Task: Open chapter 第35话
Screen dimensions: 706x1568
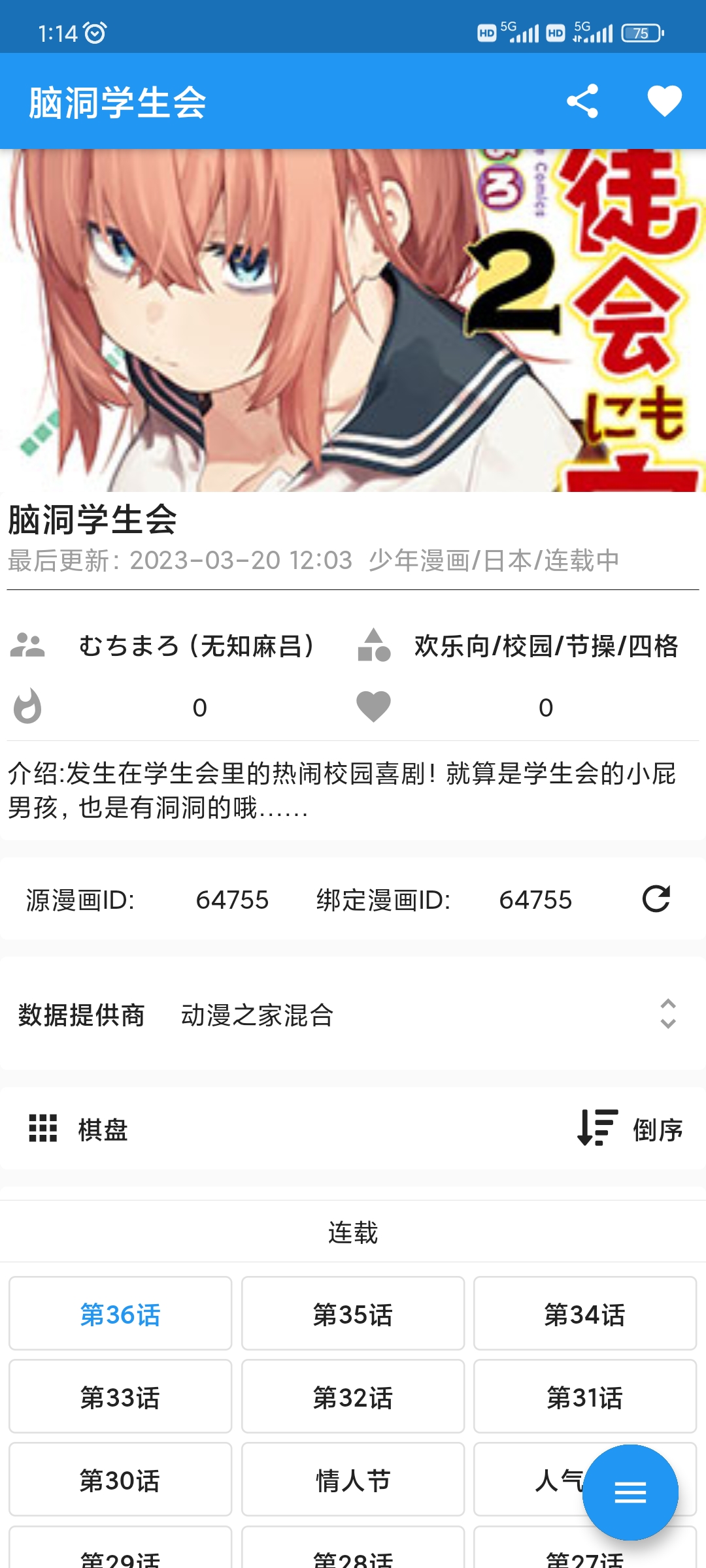Action: (353, 1314)
